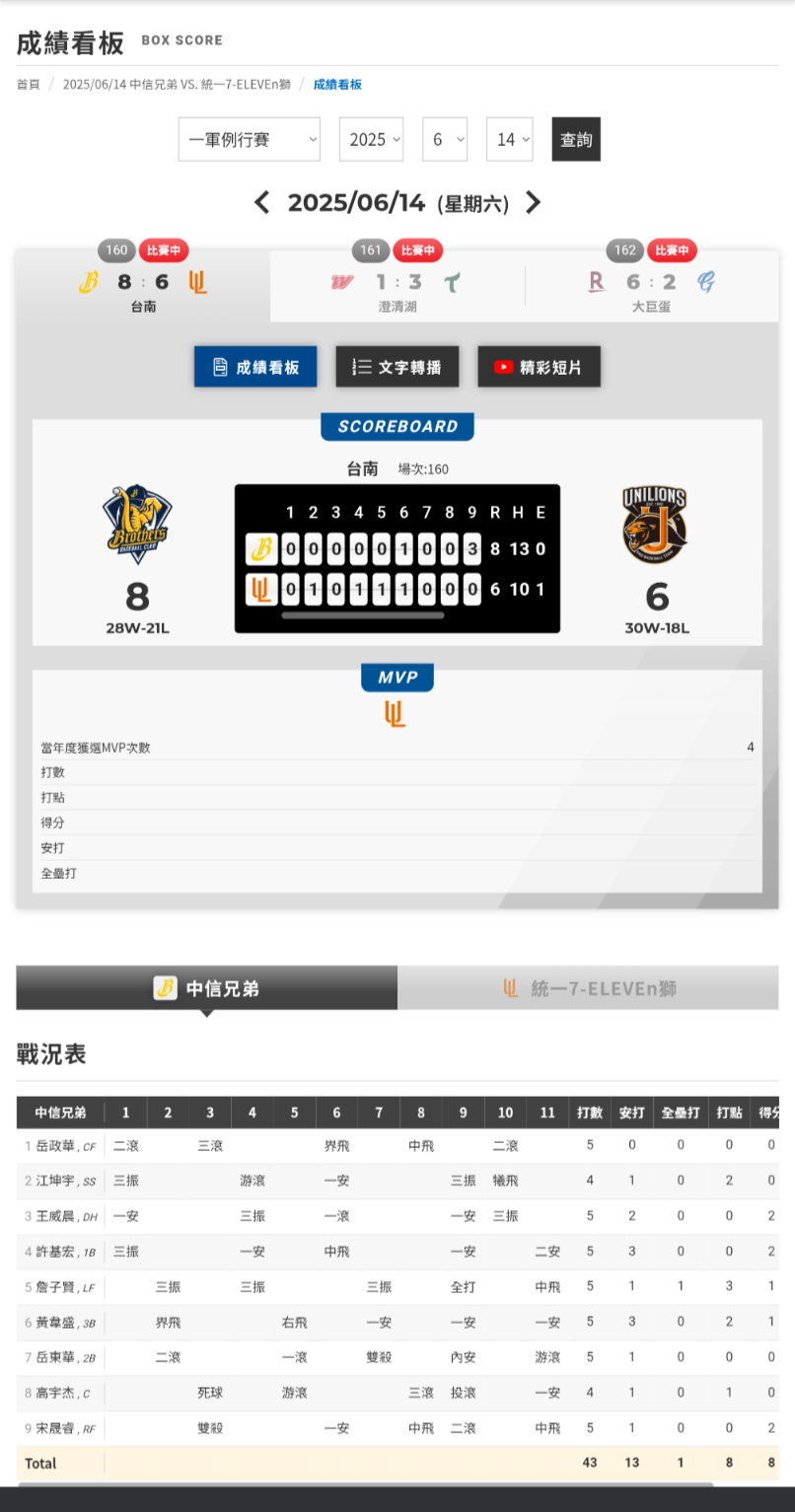Open the 2025/06/14 game breadcrumb link
Screen dimensions: 795x1512
pyautogui.click(x=177, y=85)
